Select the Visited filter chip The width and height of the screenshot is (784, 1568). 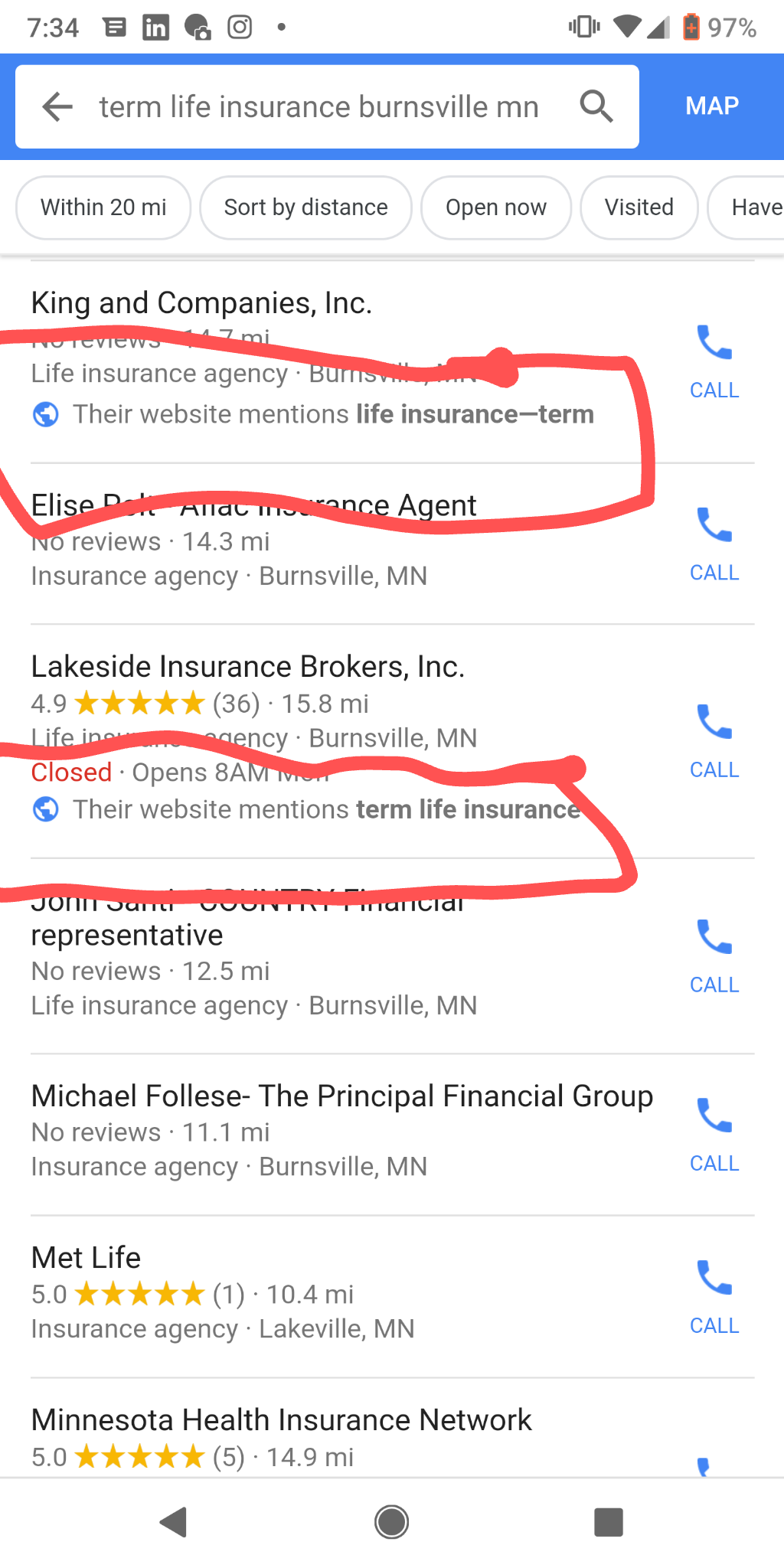(639, 207)
